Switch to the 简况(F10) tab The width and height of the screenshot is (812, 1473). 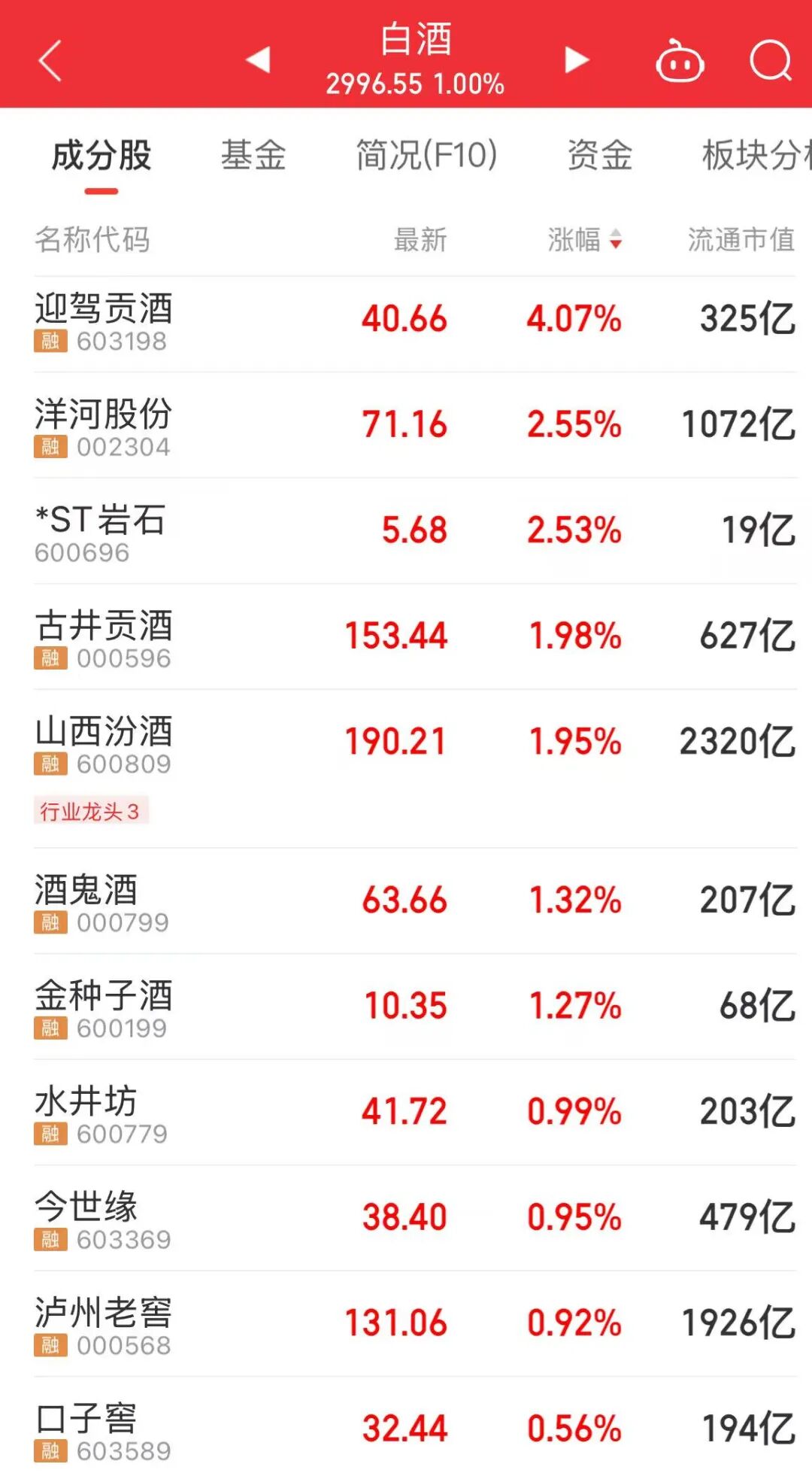[x=426, y=156]
